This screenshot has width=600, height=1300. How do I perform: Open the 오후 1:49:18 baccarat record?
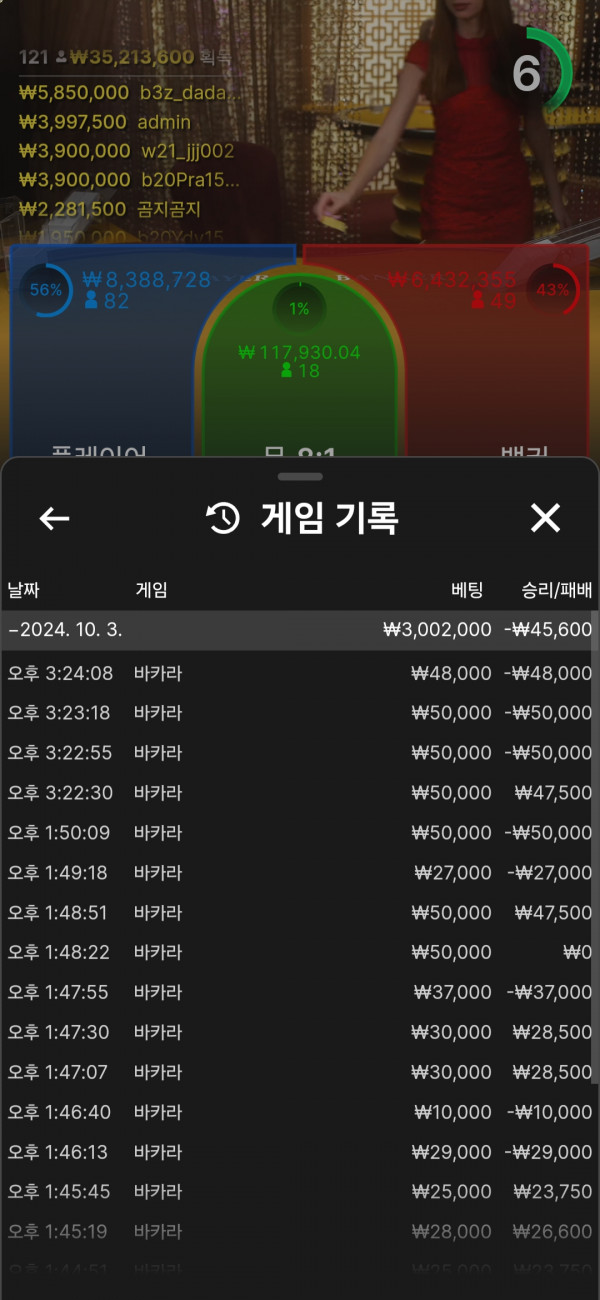(x=298, y=873)
